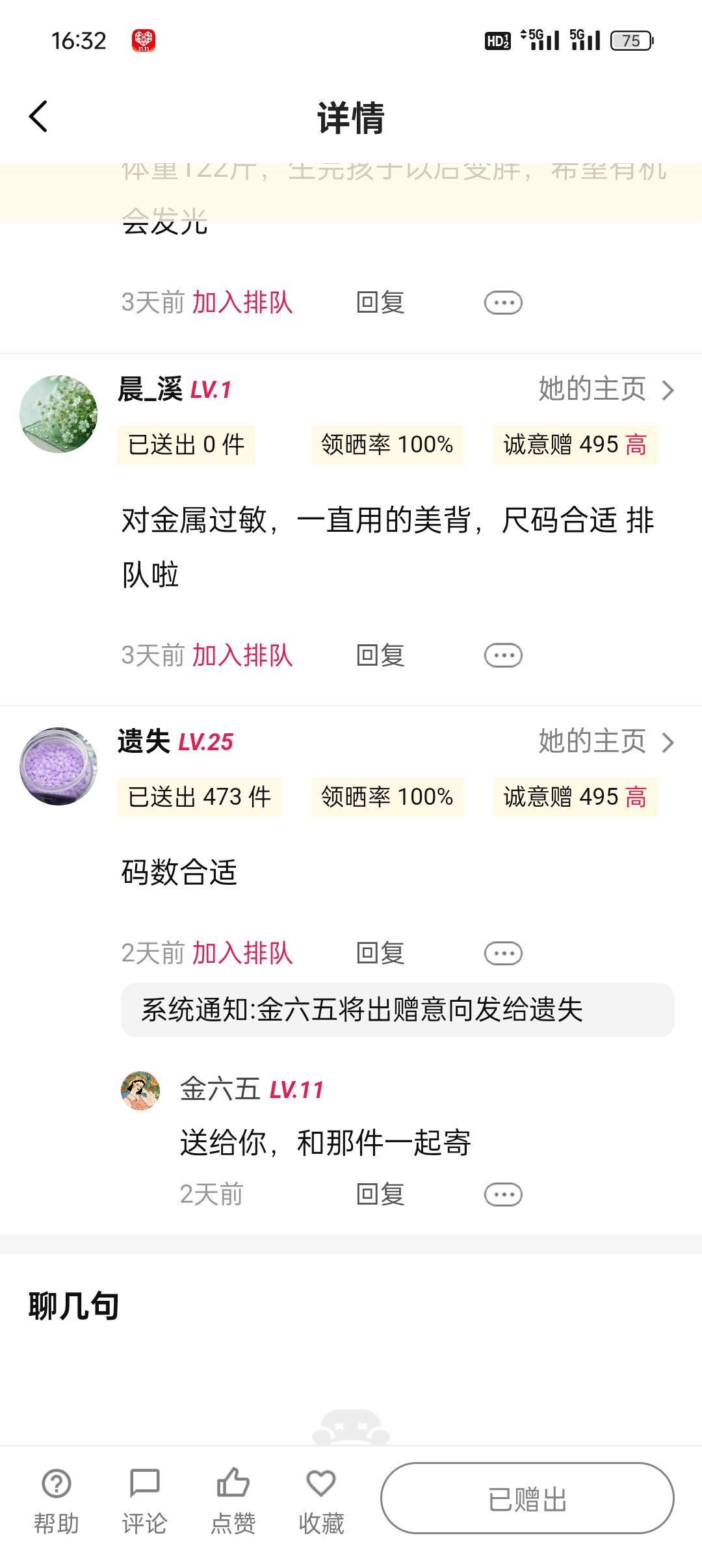
Task: Open more options on 晨_溪's comment
Action: click(503, 655)
